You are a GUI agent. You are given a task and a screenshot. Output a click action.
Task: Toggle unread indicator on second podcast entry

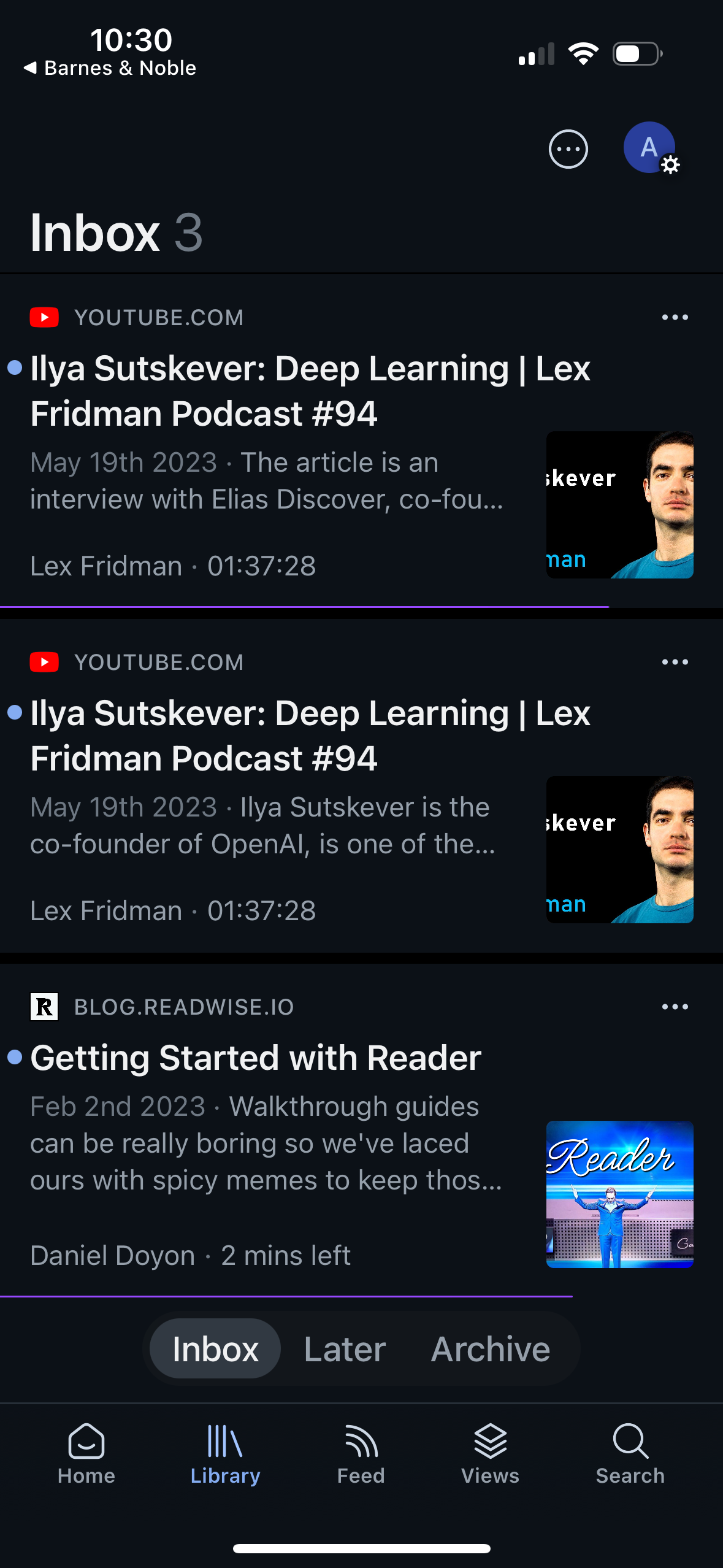tap(14, 712)
